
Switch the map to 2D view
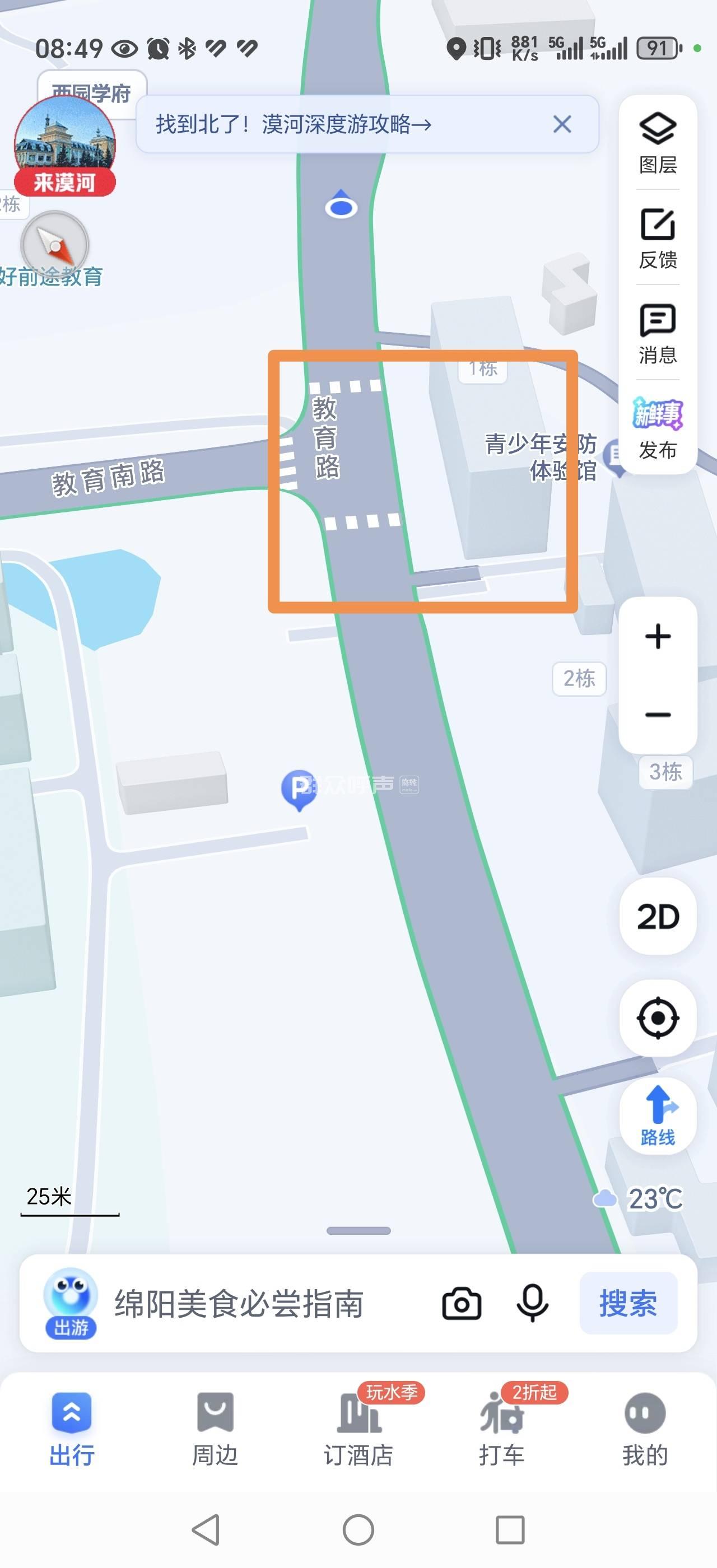[658, 916]
